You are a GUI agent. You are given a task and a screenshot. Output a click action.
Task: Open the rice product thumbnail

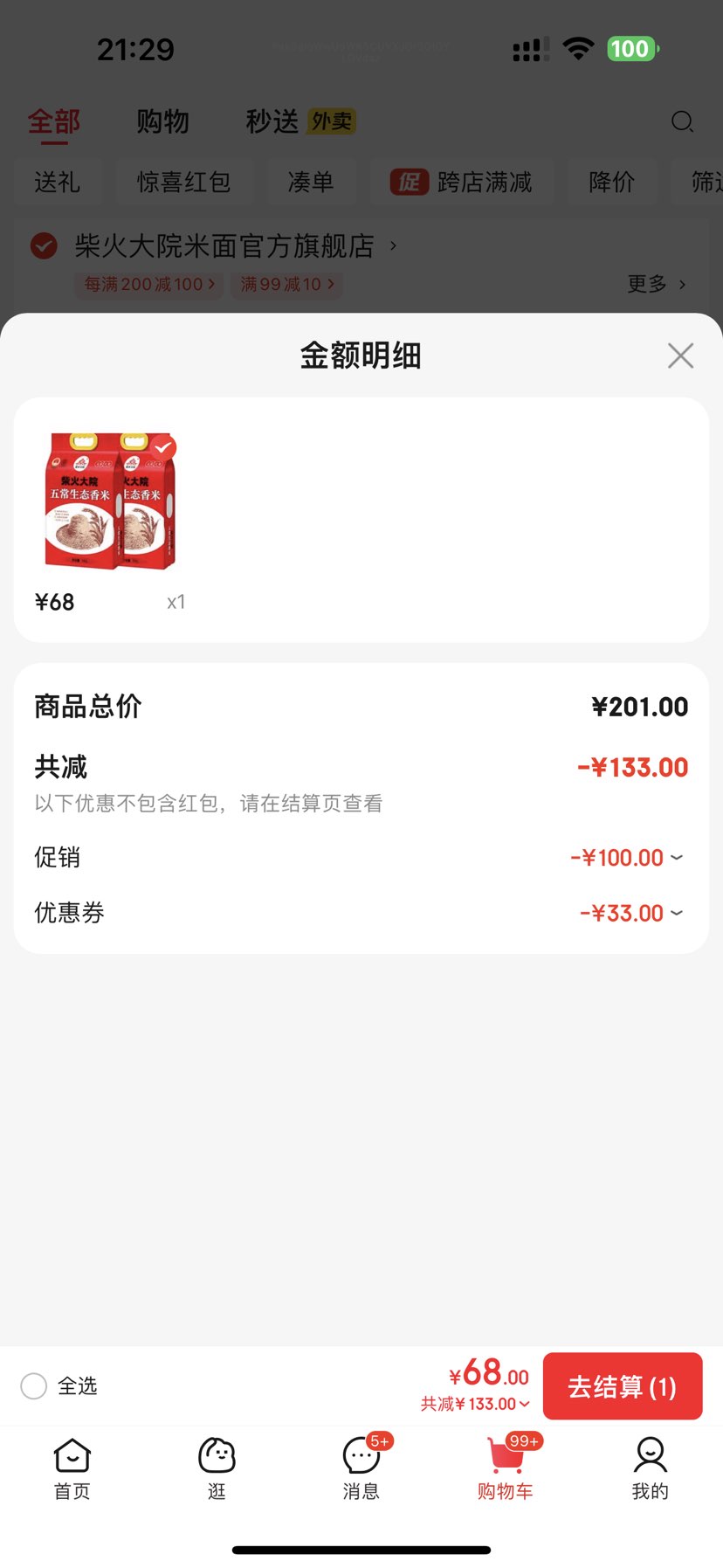pyautogui.click(x=110, y=501)
